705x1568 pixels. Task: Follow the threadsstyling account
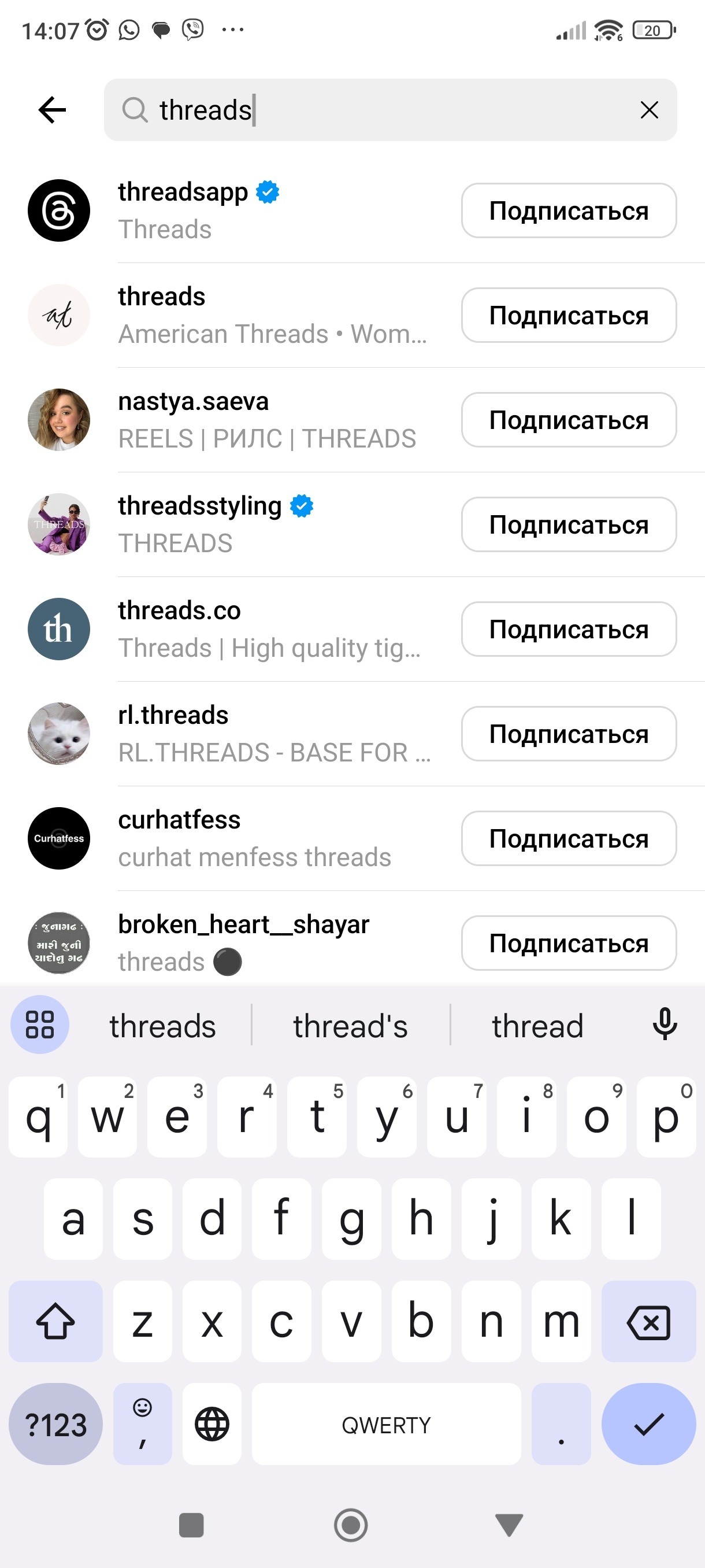pyautogui.click(x=568, y=525)
